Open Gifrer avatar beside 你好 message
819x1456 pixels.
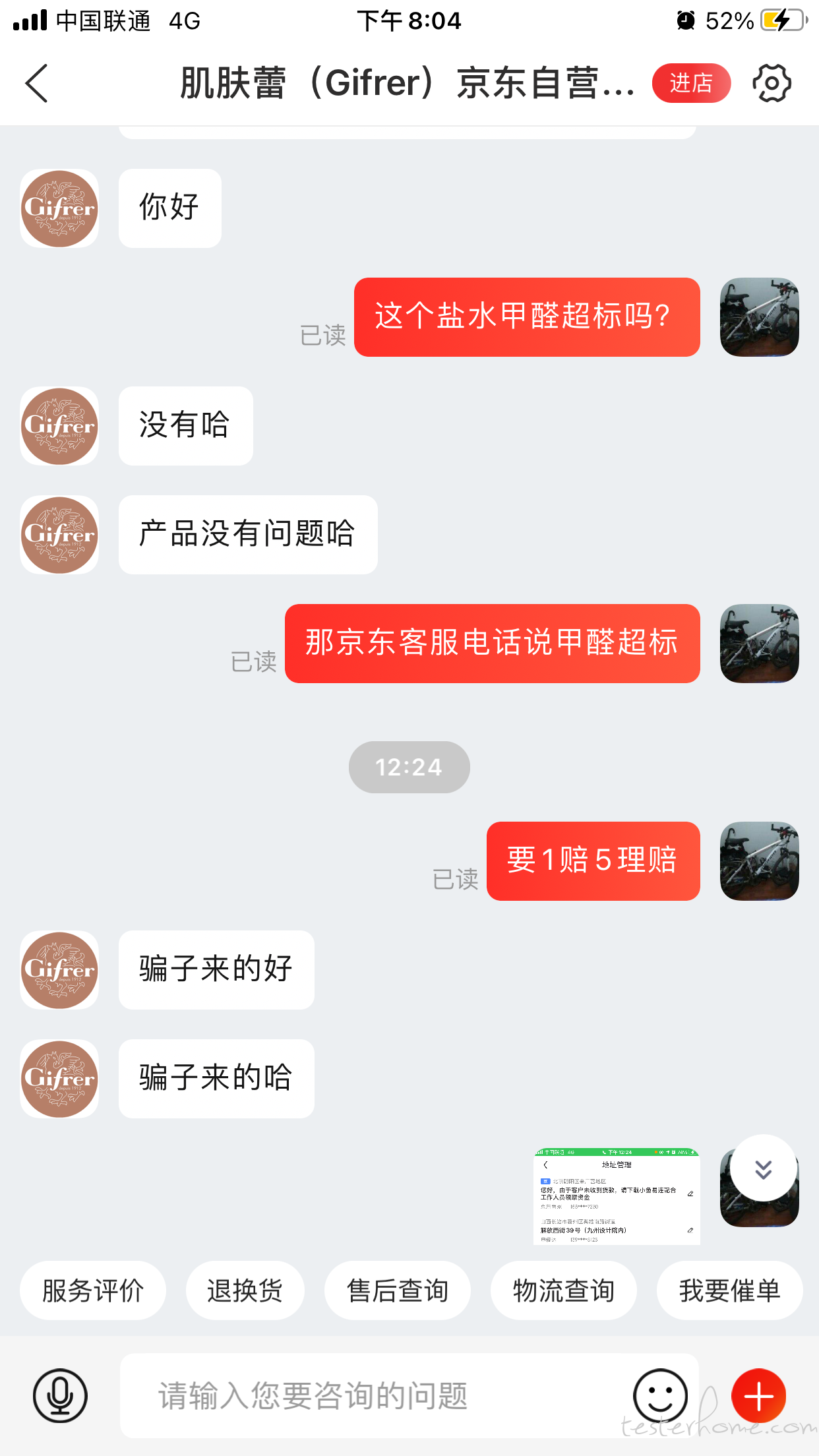pyautogui.click(x=59, y=208)
